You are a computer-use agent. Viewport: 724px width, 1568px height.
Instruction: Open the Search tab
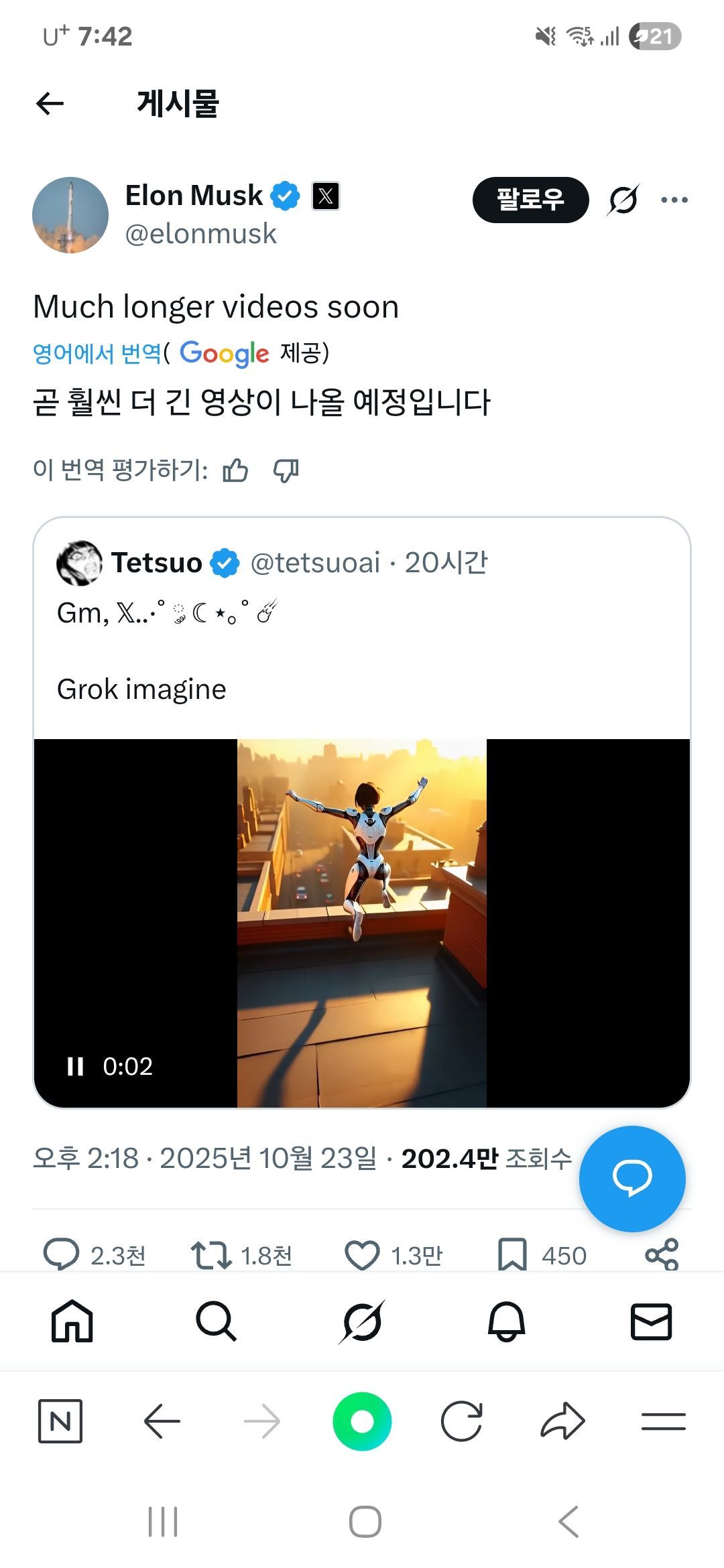coord(216,1321)
